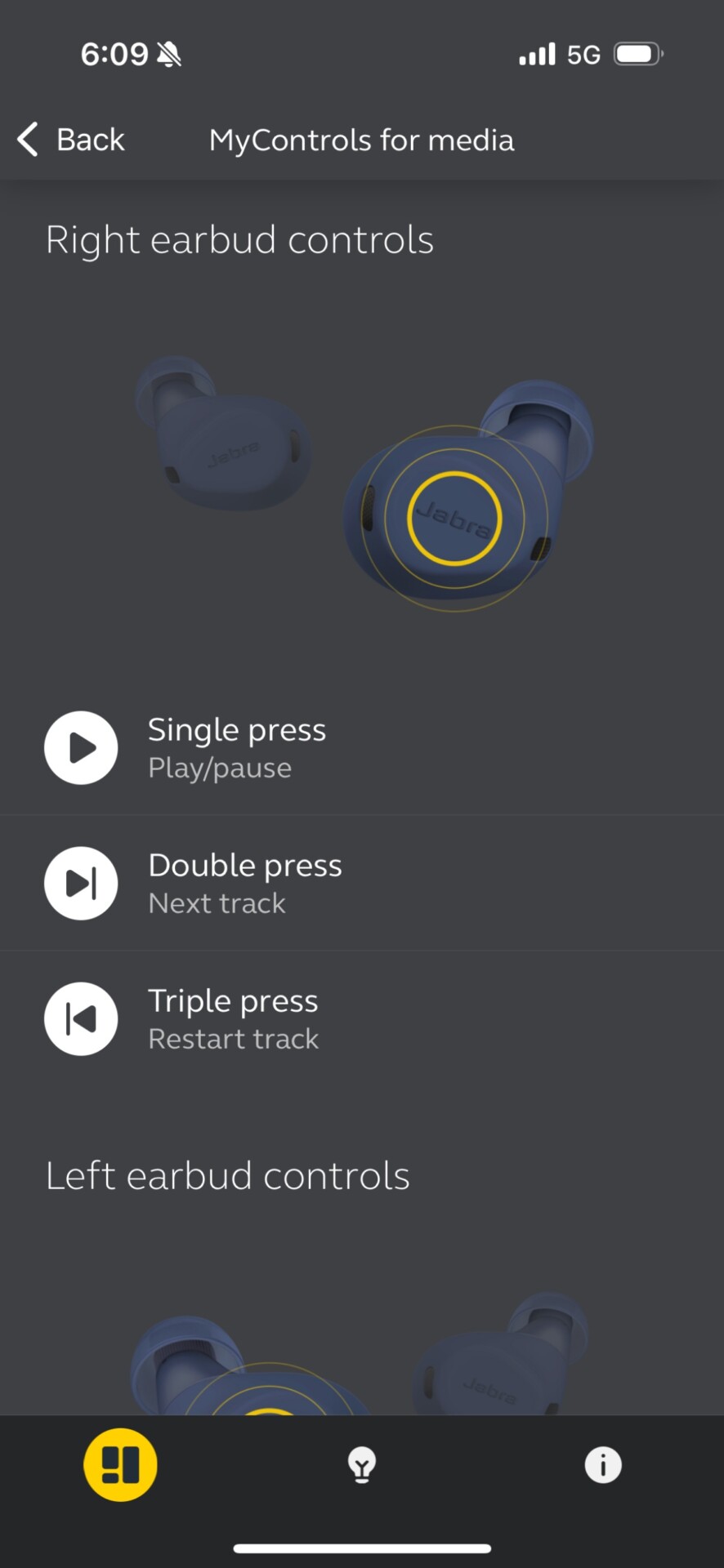Screen dimensions: 724x1568
Task: Go back to the previous screen
Action: [71, 140]
